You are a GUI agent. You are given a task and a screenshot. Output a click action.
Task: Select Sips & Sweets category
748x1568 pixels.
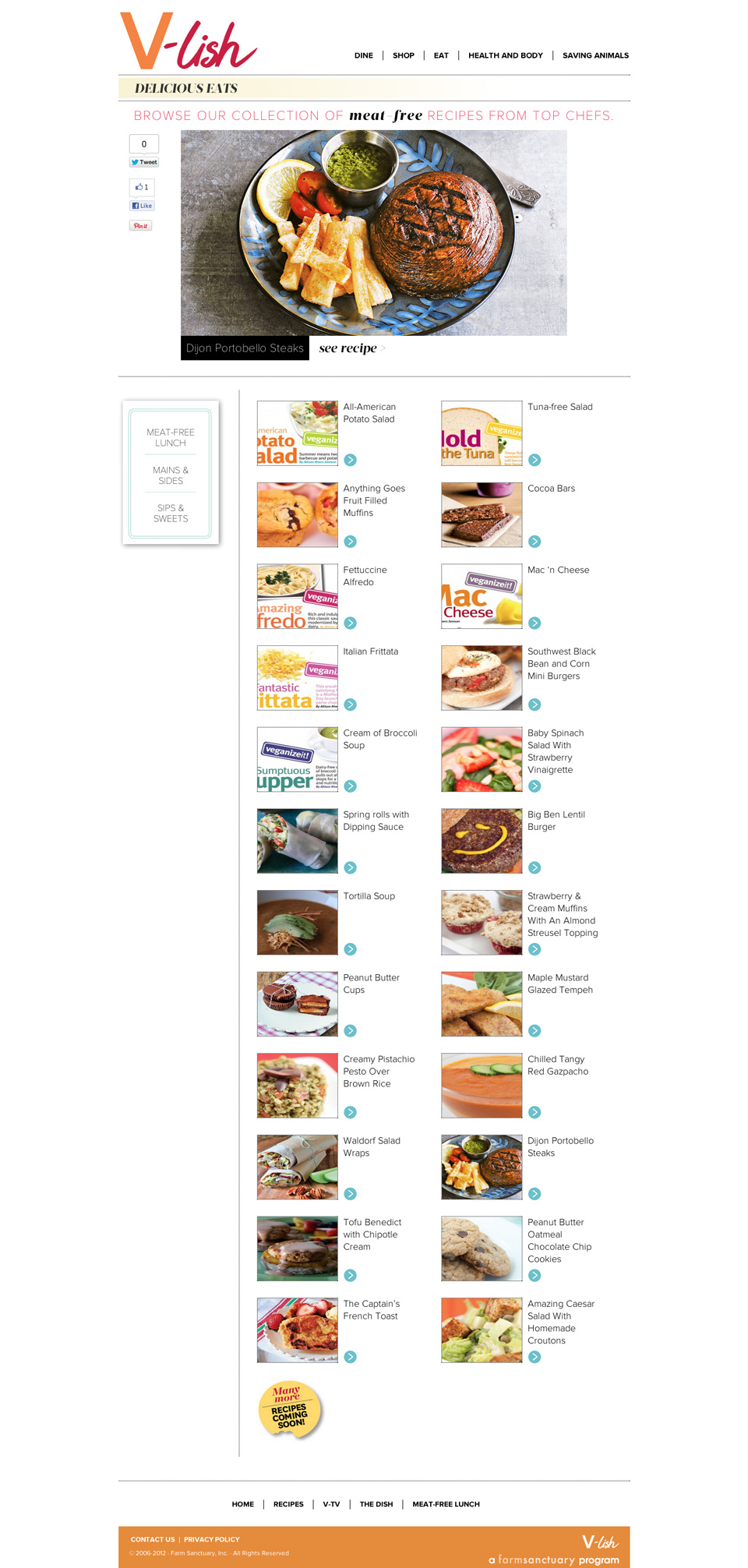(171, 513)
